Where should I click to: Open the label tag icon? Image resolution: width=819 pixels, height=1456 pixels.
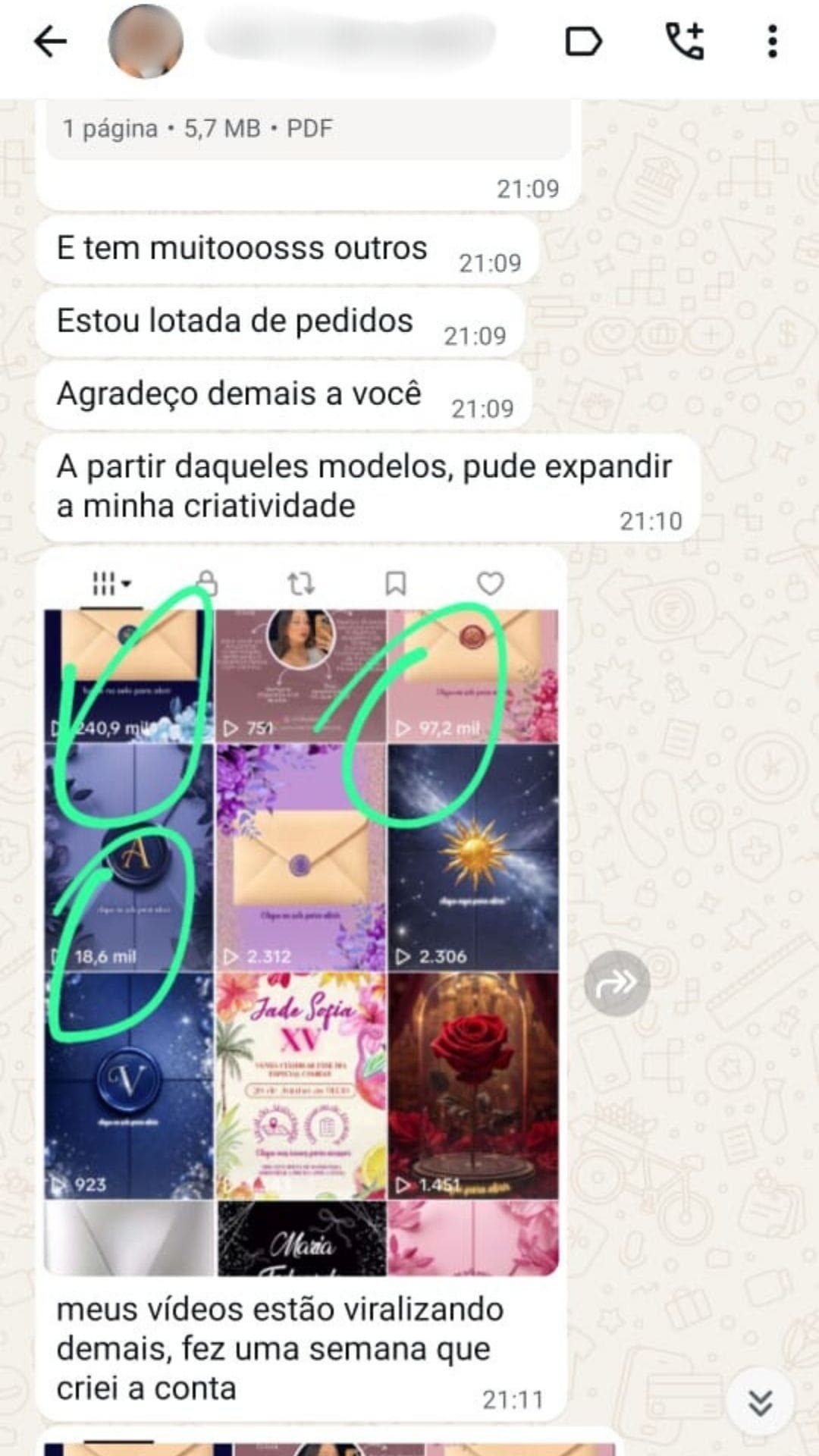point(583,42)
